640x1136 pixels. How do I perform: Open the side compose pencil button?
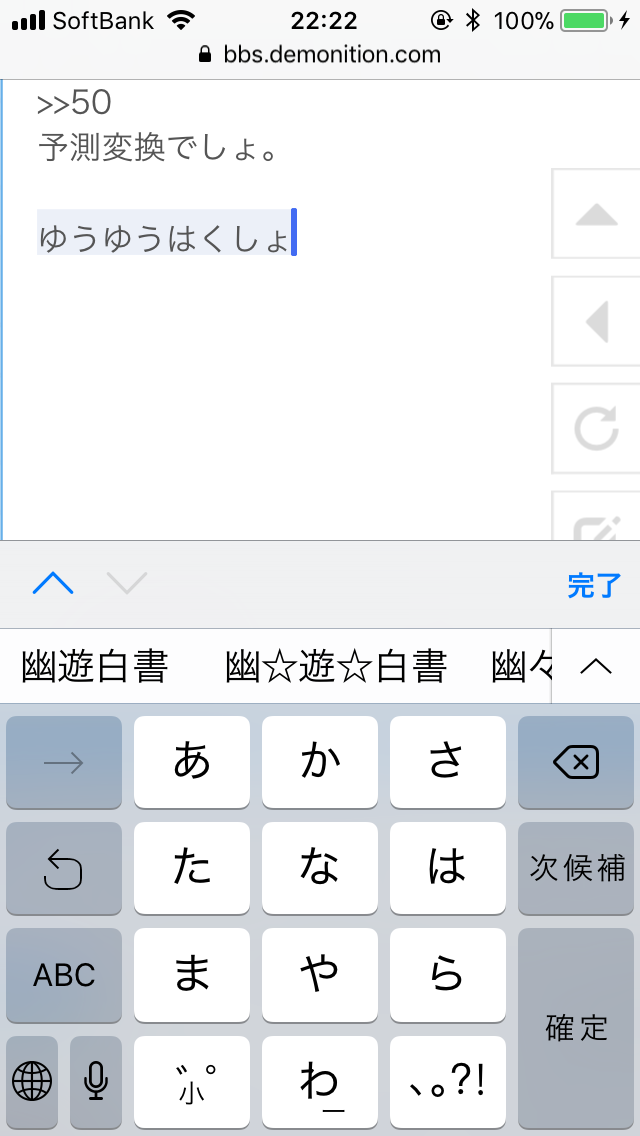(x=597, y=520)
